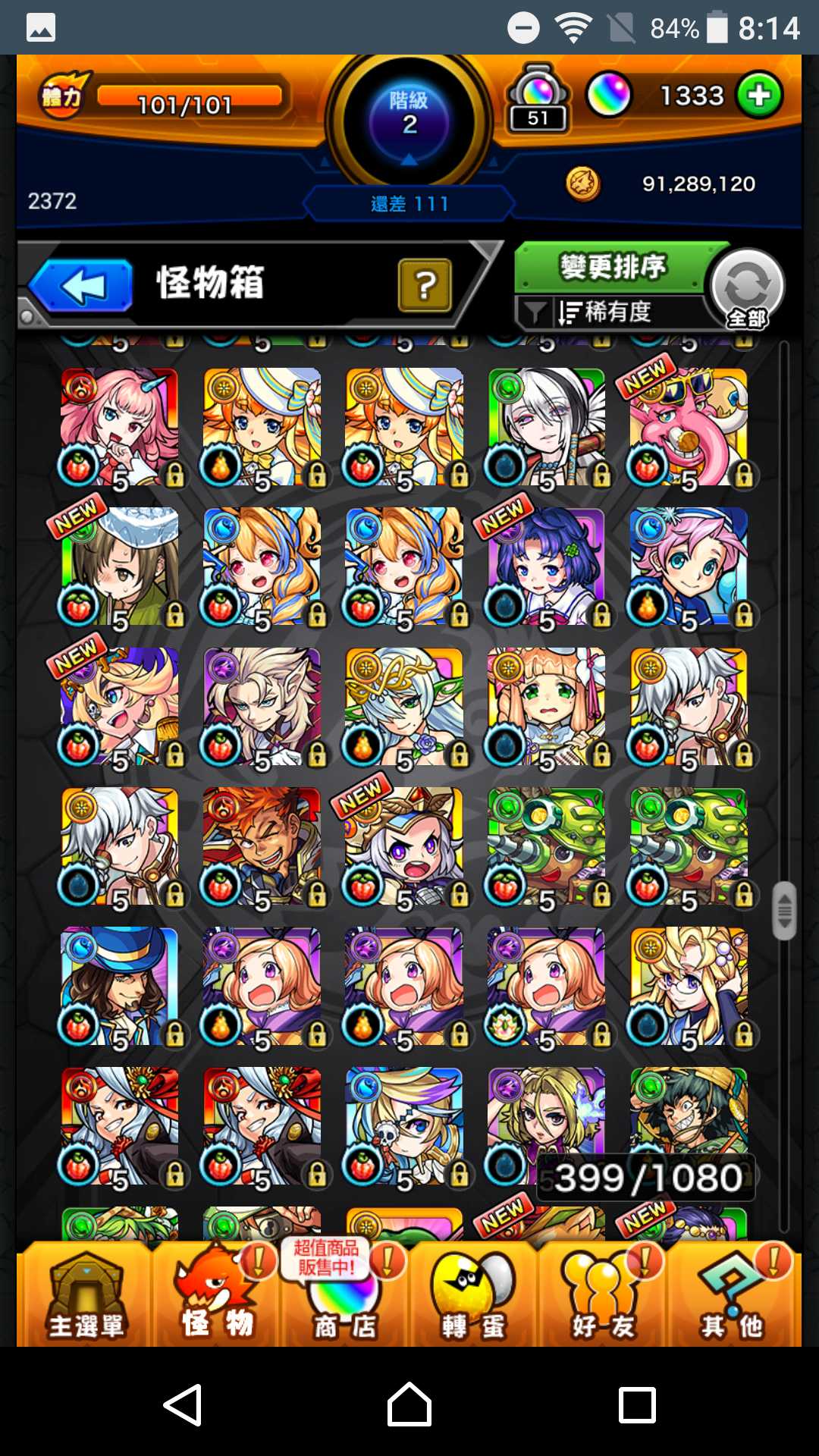Image resolution: width=819 pixels, height=1456 pixels.
Task: Tap the system home button
Action: [x=409, y=1404]
